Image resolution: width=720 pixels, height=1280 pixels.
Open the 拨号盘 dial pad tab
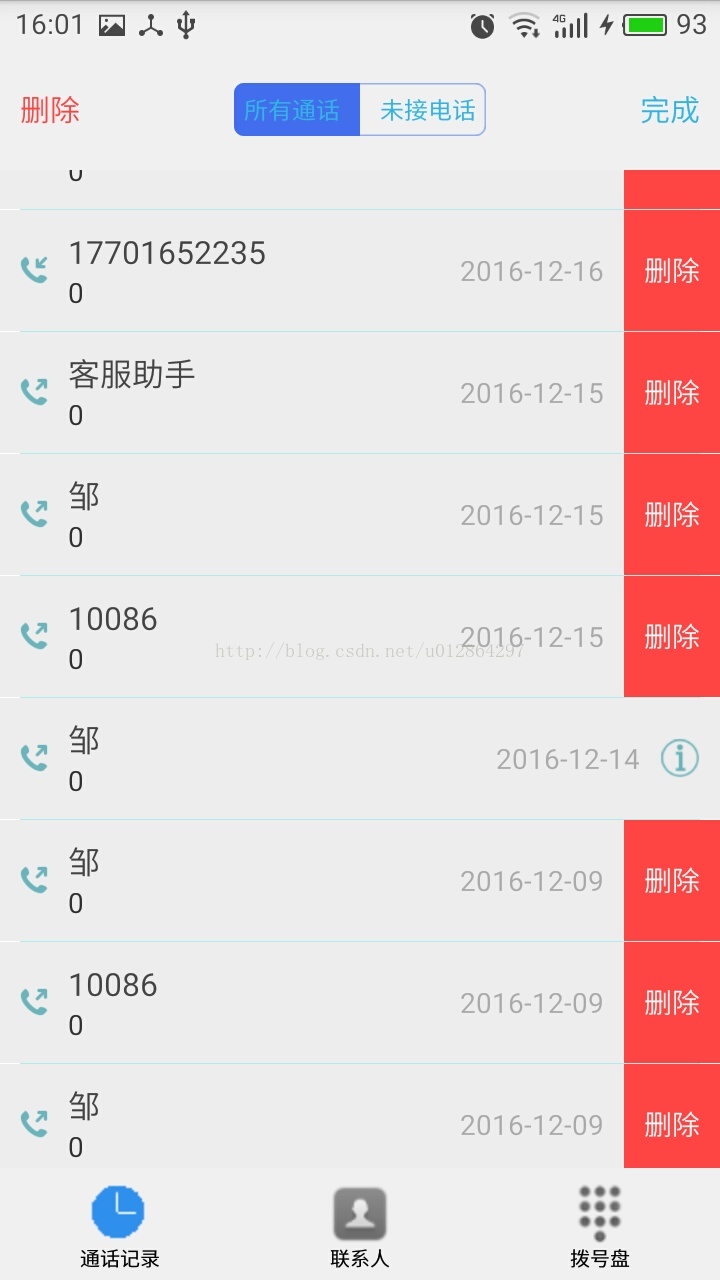[600, 1226]
